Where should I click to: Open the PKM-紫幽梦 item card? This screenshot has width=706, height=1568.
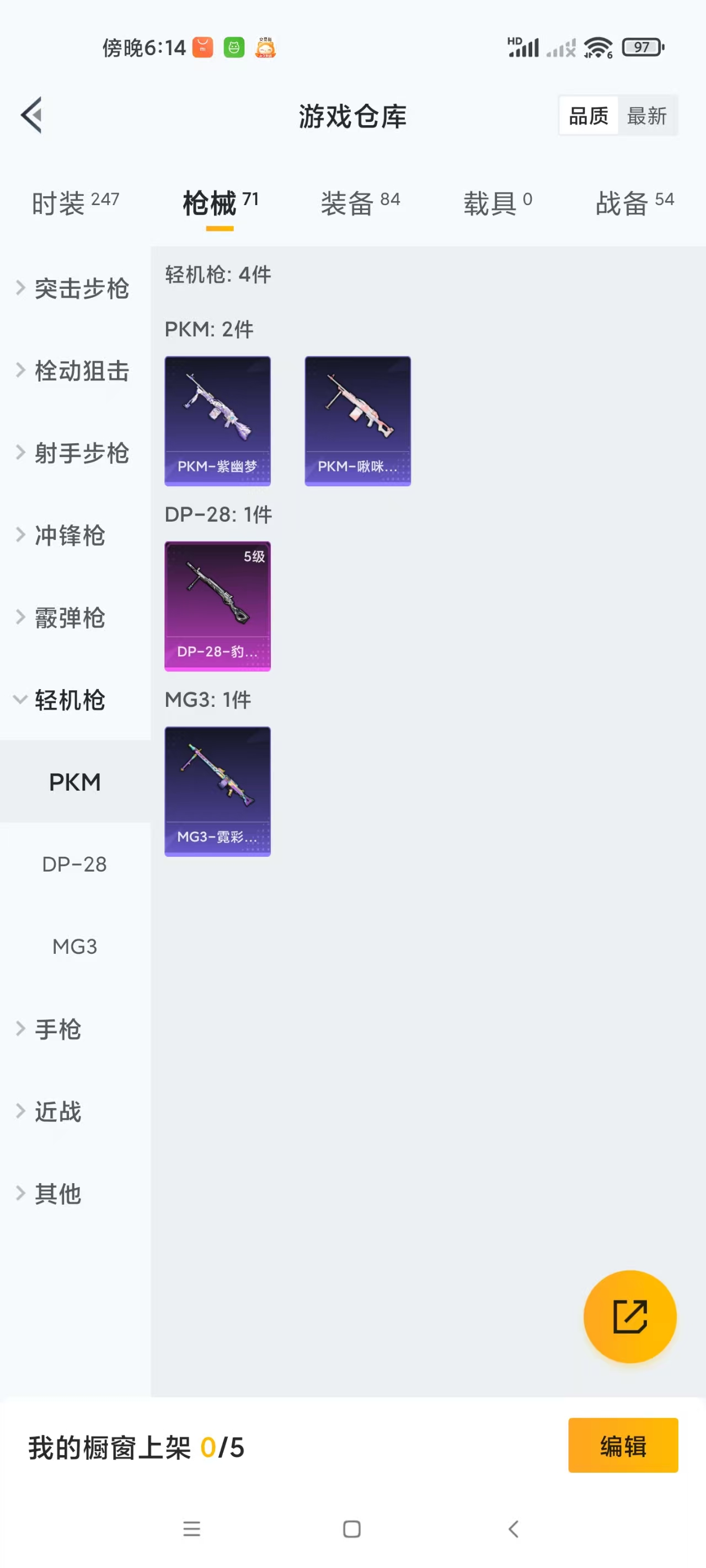tap(217, 420)
